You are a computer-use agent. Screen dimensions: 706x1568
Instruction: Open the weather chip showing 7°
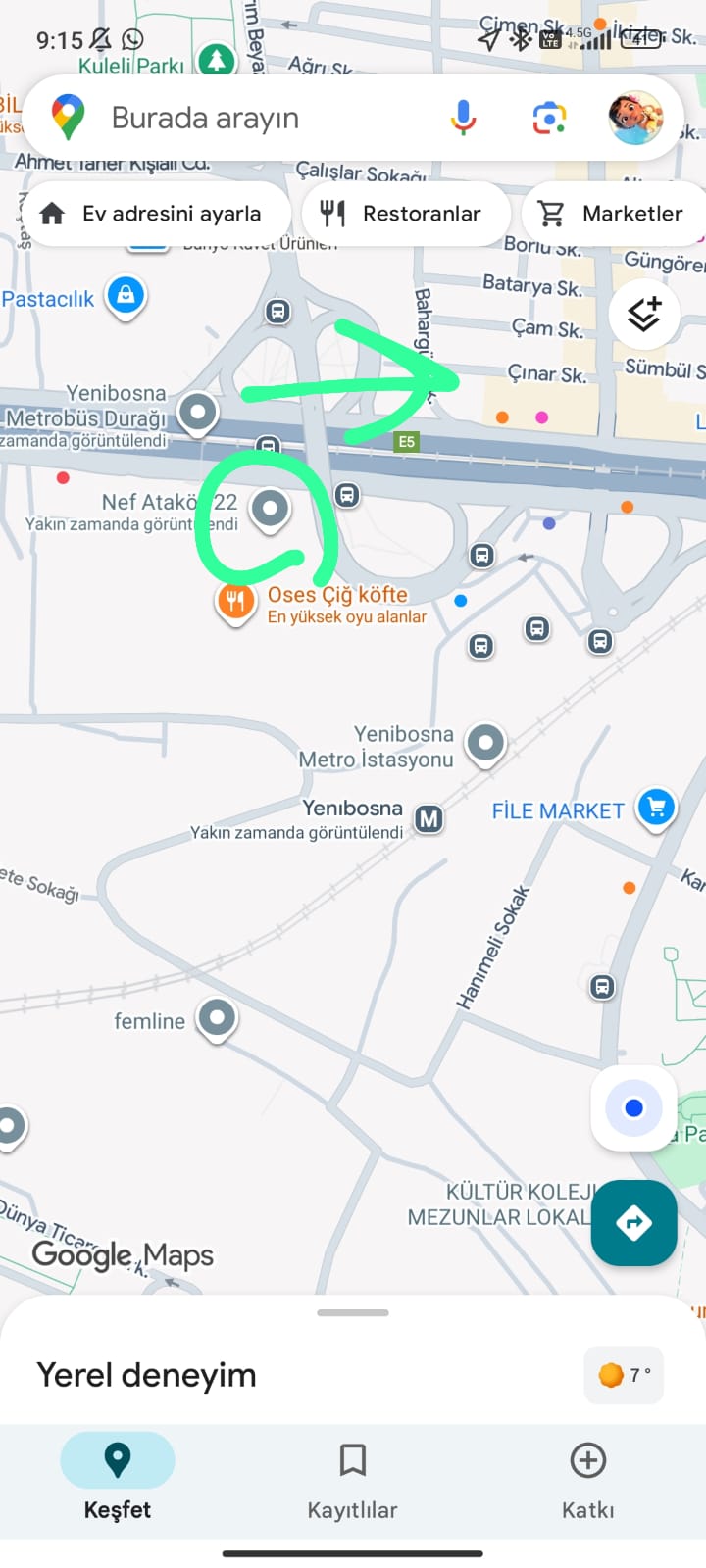pos(624,1375)
